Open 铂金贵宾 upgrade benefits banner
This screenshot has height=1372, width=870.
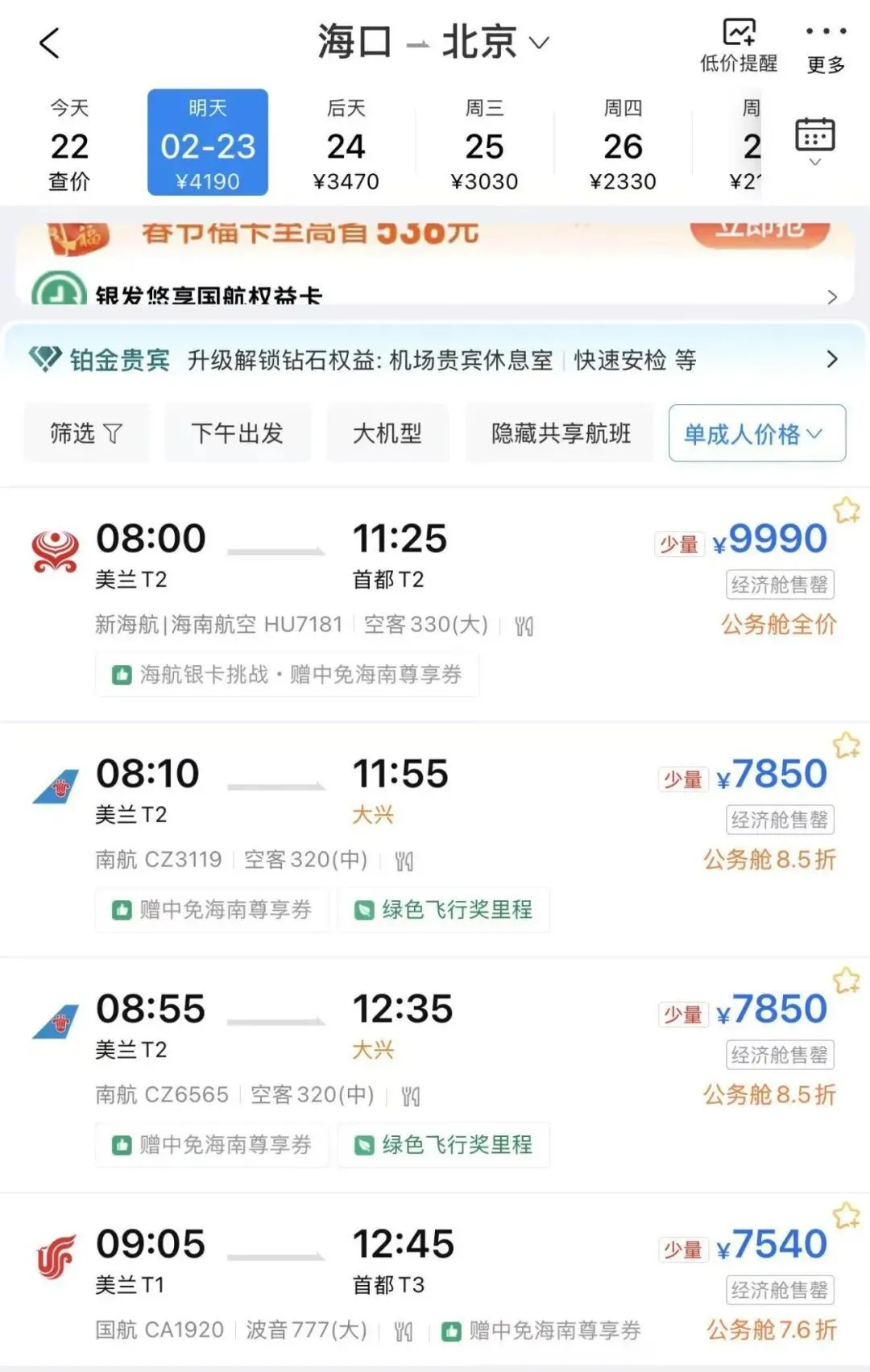coord(435,359)
